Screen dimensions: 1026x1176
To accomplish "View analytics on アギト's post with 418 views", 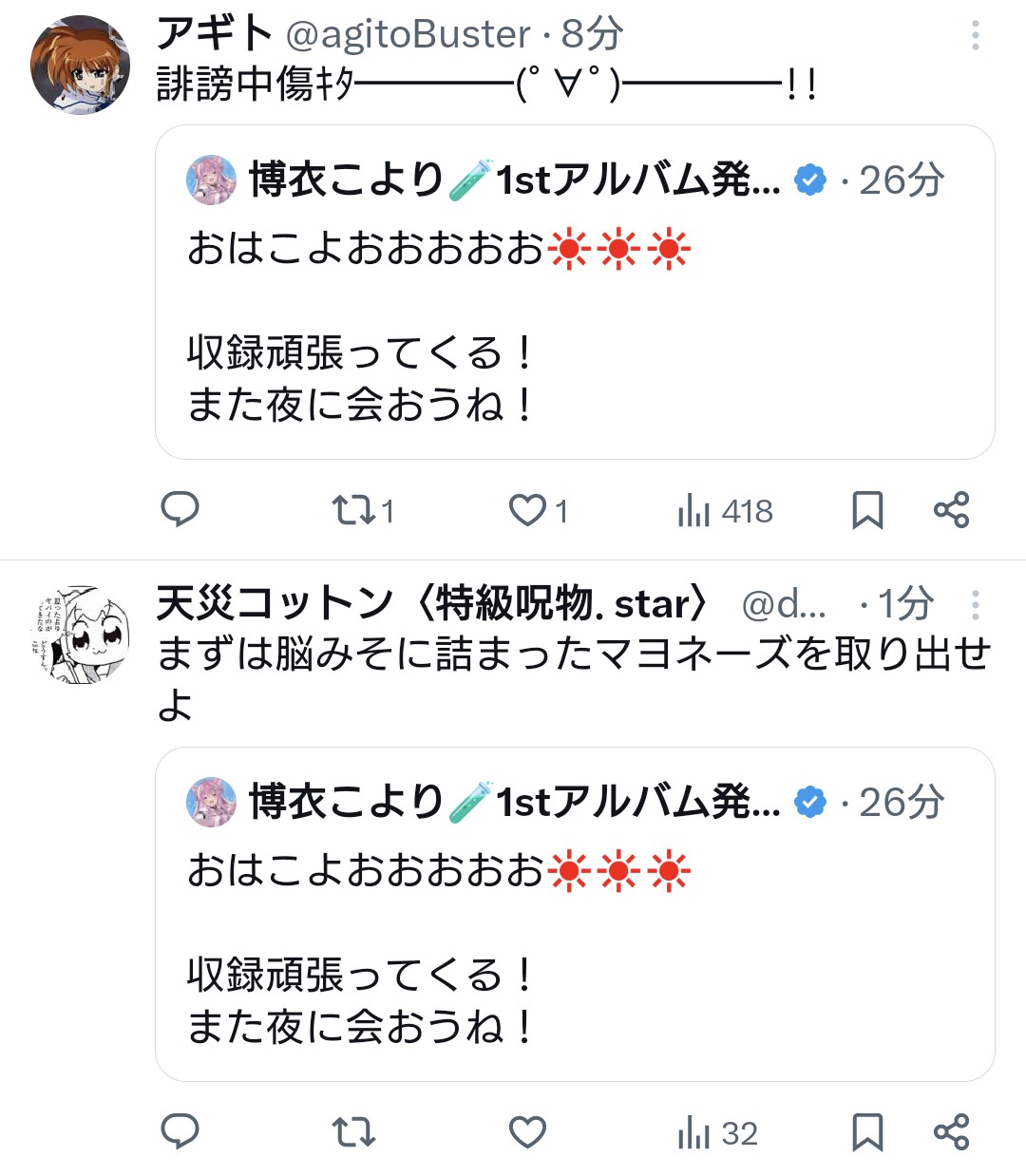I will pos(725,511).
